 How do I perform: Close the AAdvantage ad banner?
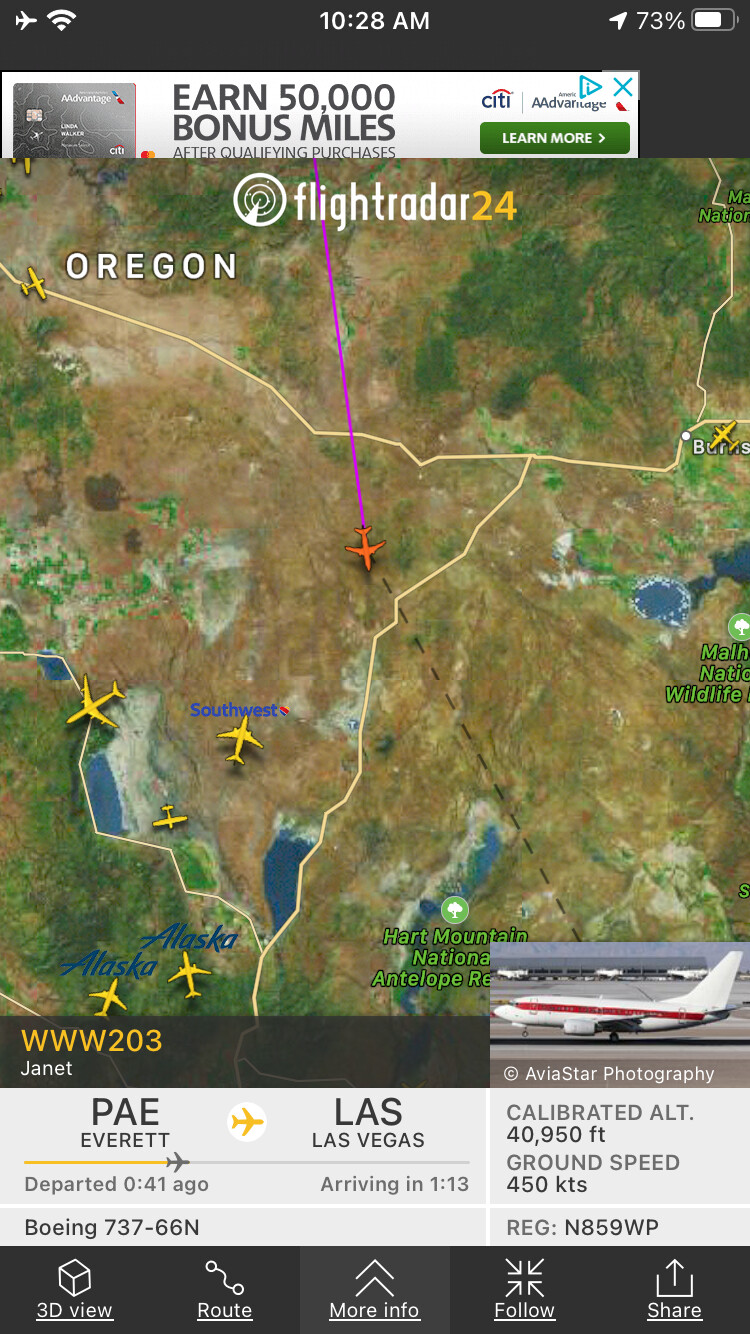(623, 87)
